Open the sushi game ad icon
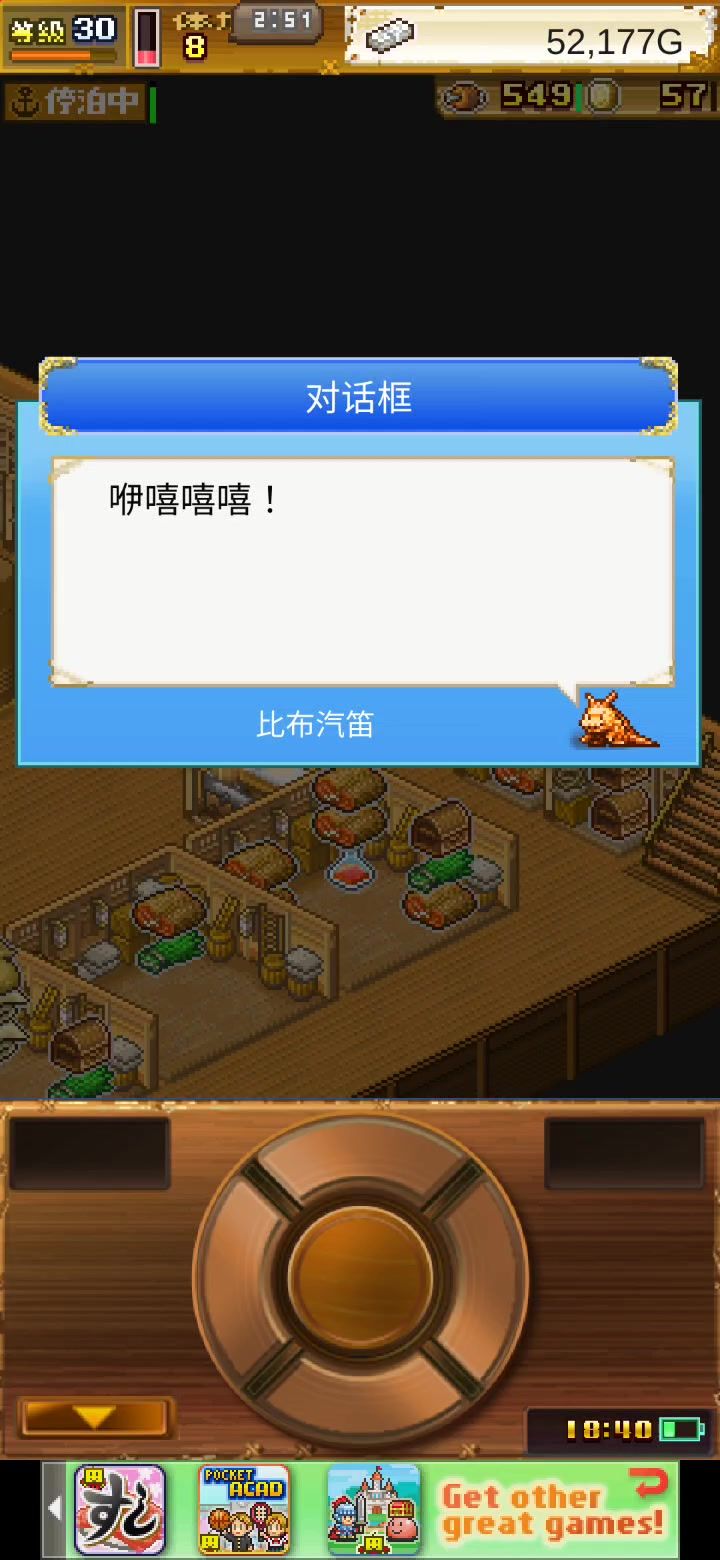Image resolution: width=720 pixels, height=1560 pixels. point(120,1509)
